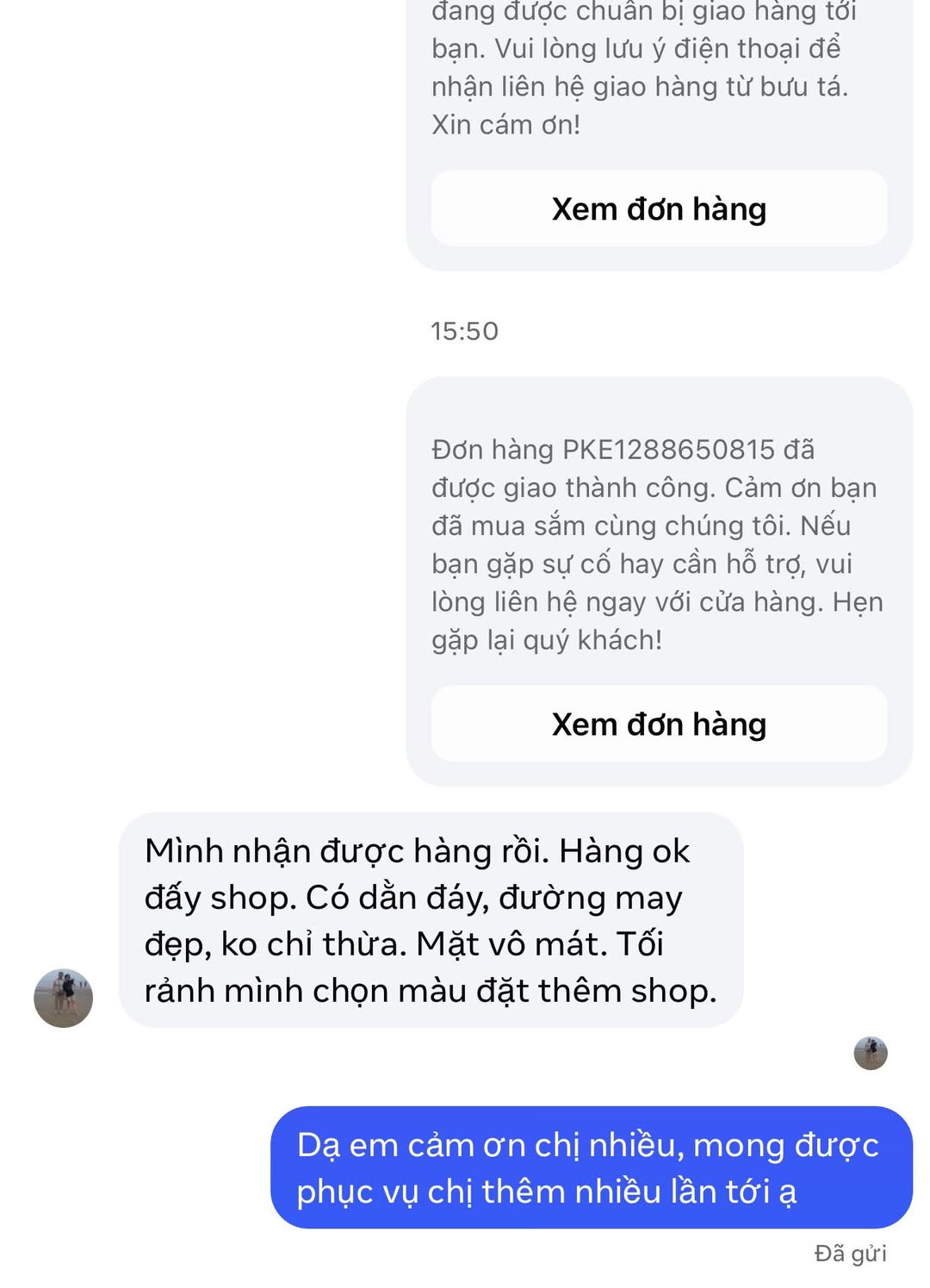Open the customer's profile avatar
The image size is (930, 1288).
click(x=63, y=998)
